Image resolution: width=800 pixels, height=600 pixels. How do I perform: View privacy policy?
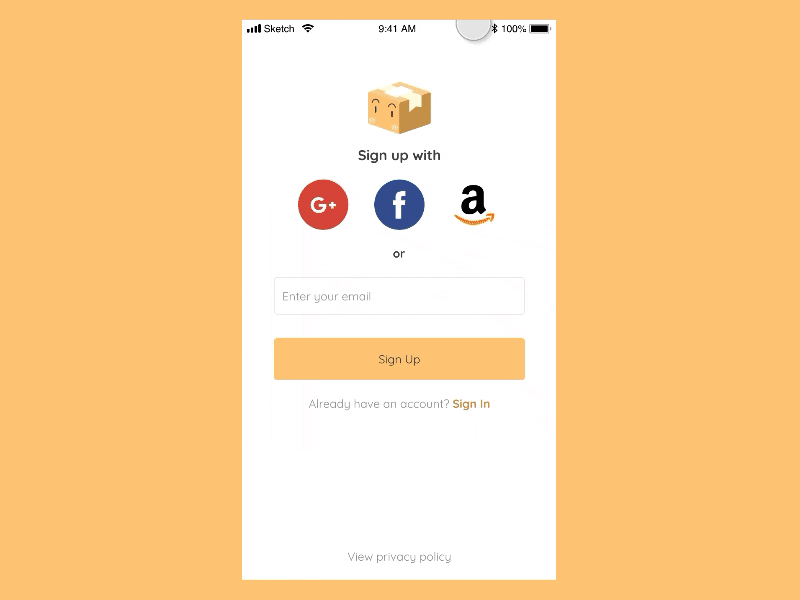pyautogui.click(x=399, y=557)
